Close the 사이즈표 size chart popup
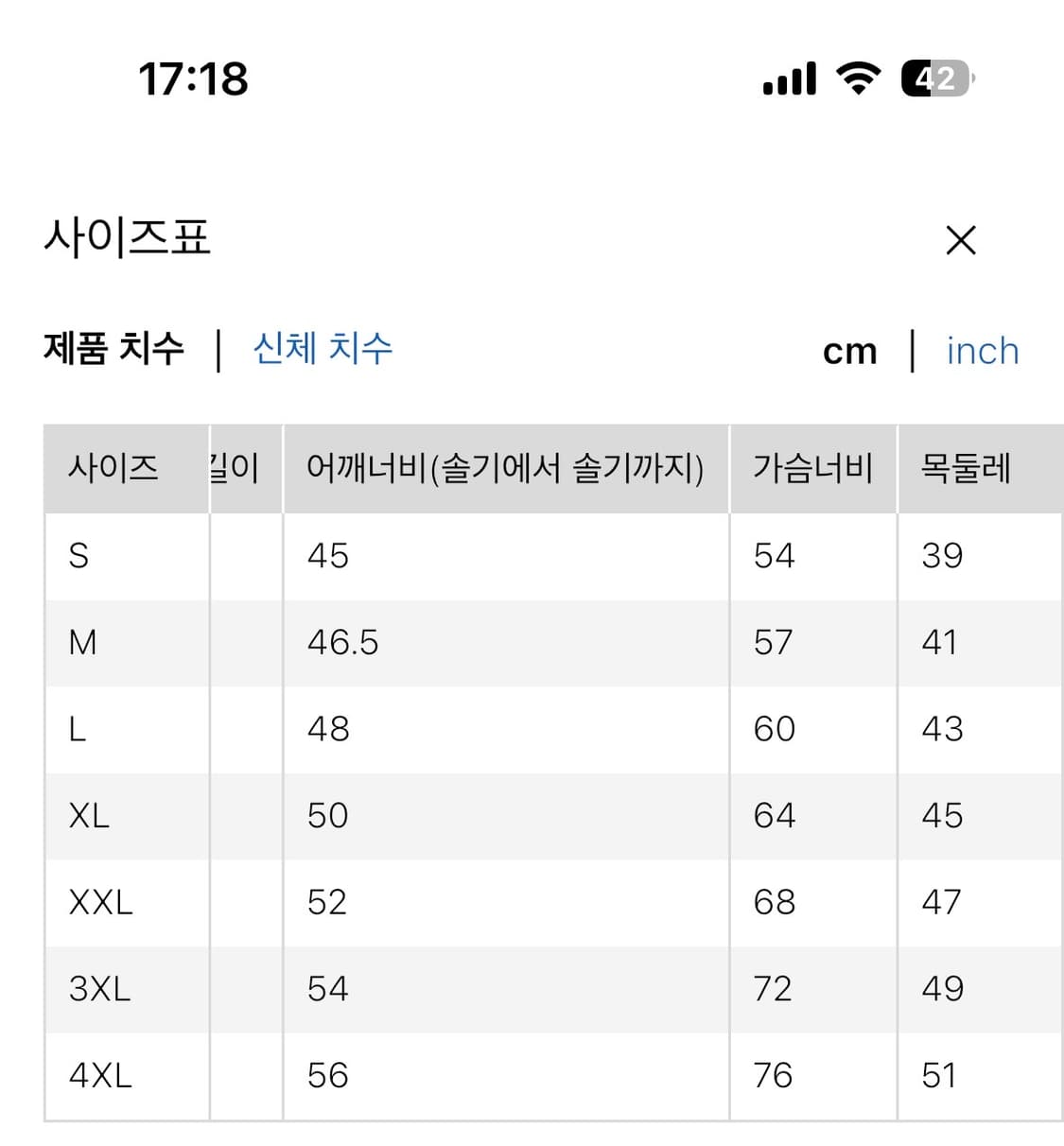This screenshot has height=1146, width=1064. point(961,241)
